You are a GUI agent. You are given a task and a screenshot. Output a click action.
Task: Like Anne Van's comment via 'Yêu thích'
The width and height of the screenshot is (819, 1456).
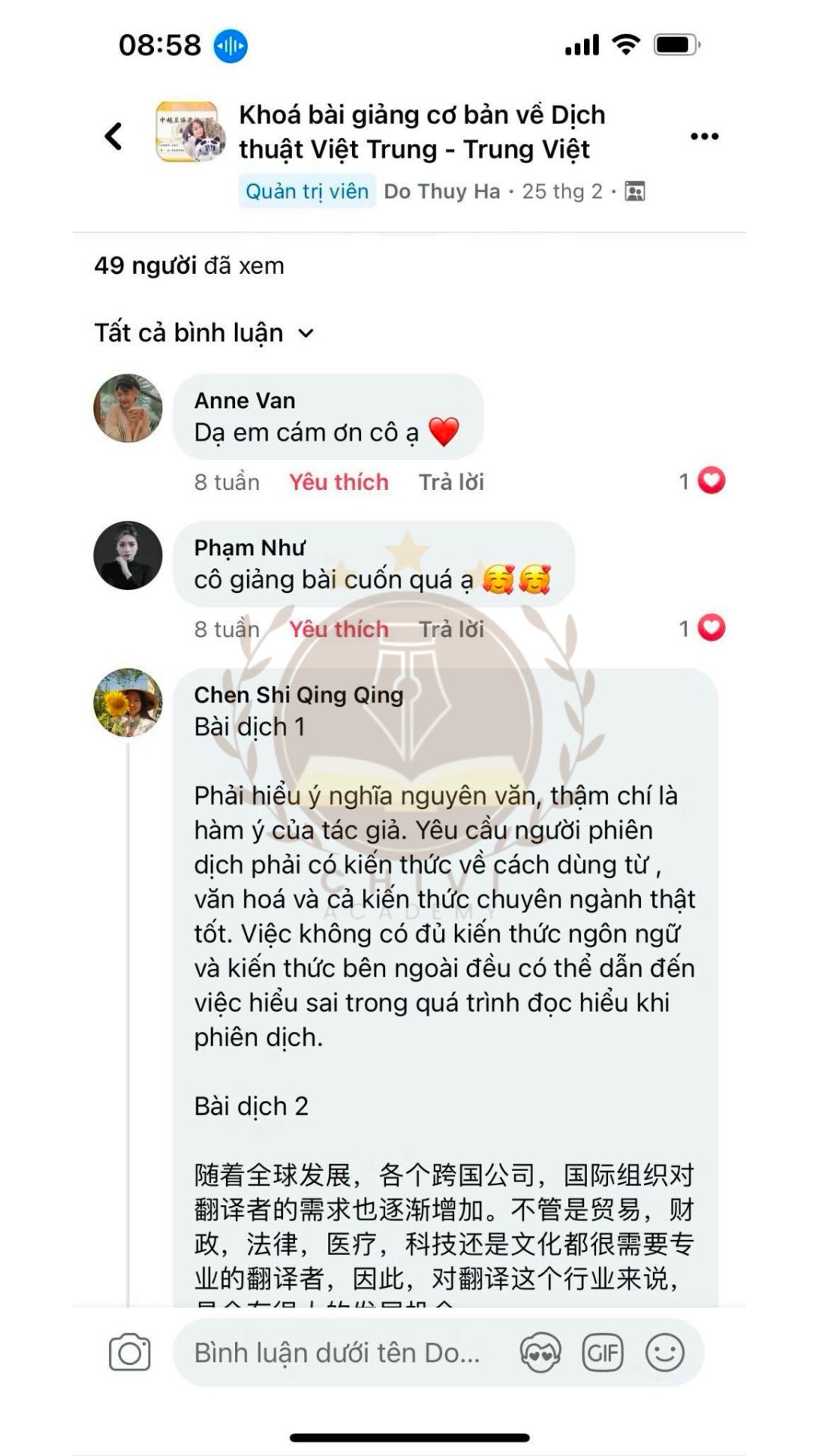pos(338,482)
